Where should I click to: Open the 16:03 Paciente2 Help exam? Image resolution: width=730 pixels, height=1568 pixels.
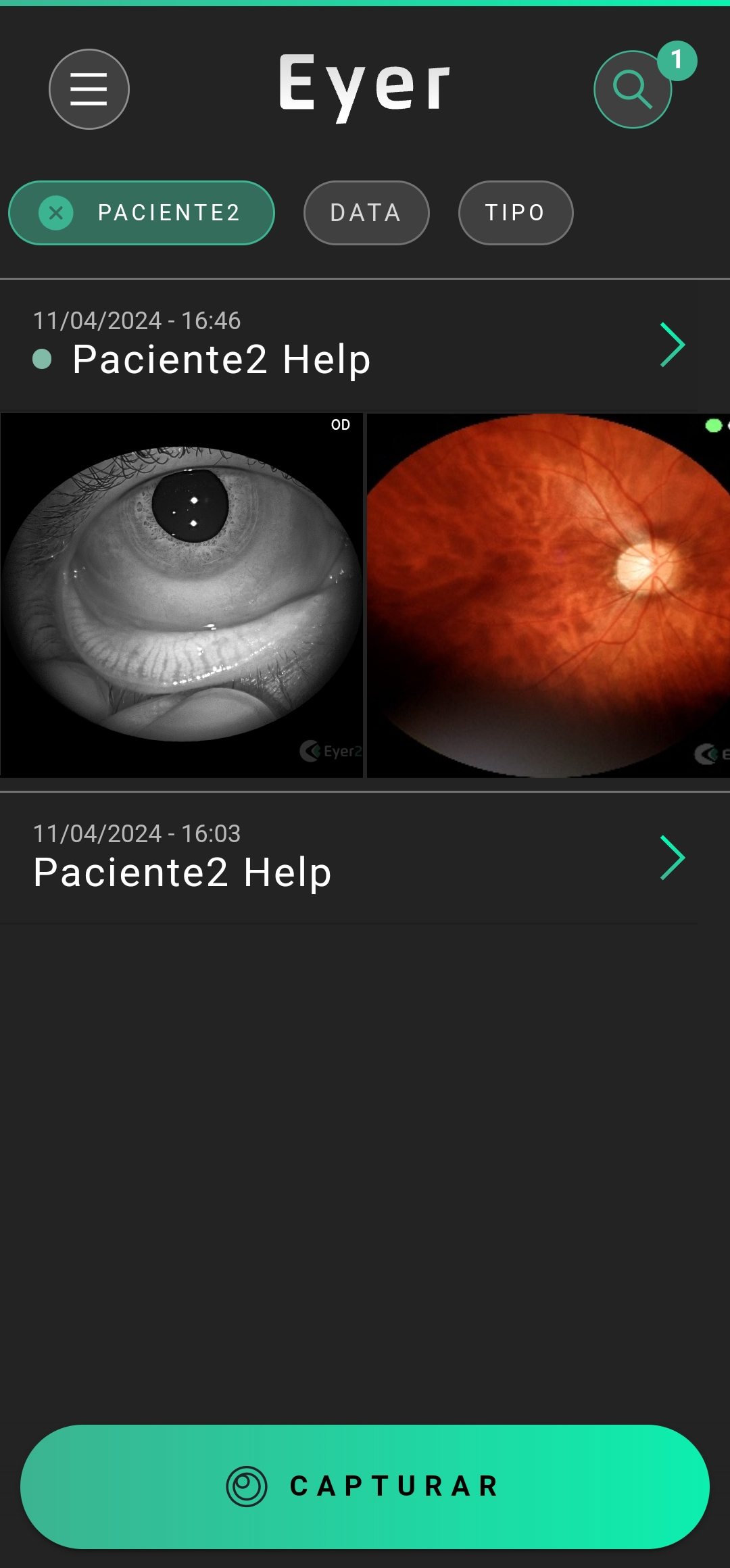click(x=365, y=858)
